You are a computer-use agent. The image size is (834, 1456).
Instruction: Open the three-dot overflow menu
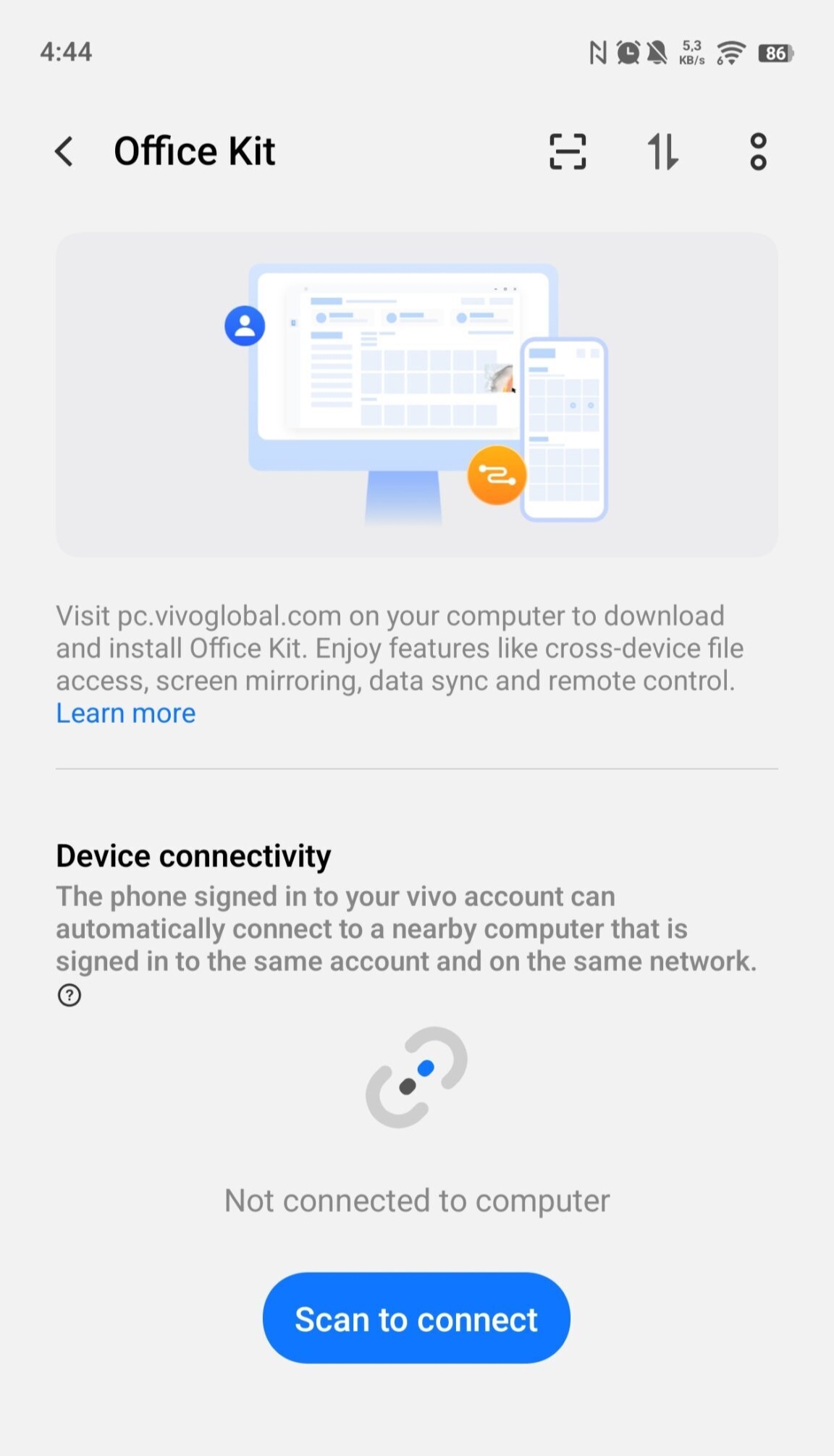coord(758,151)
